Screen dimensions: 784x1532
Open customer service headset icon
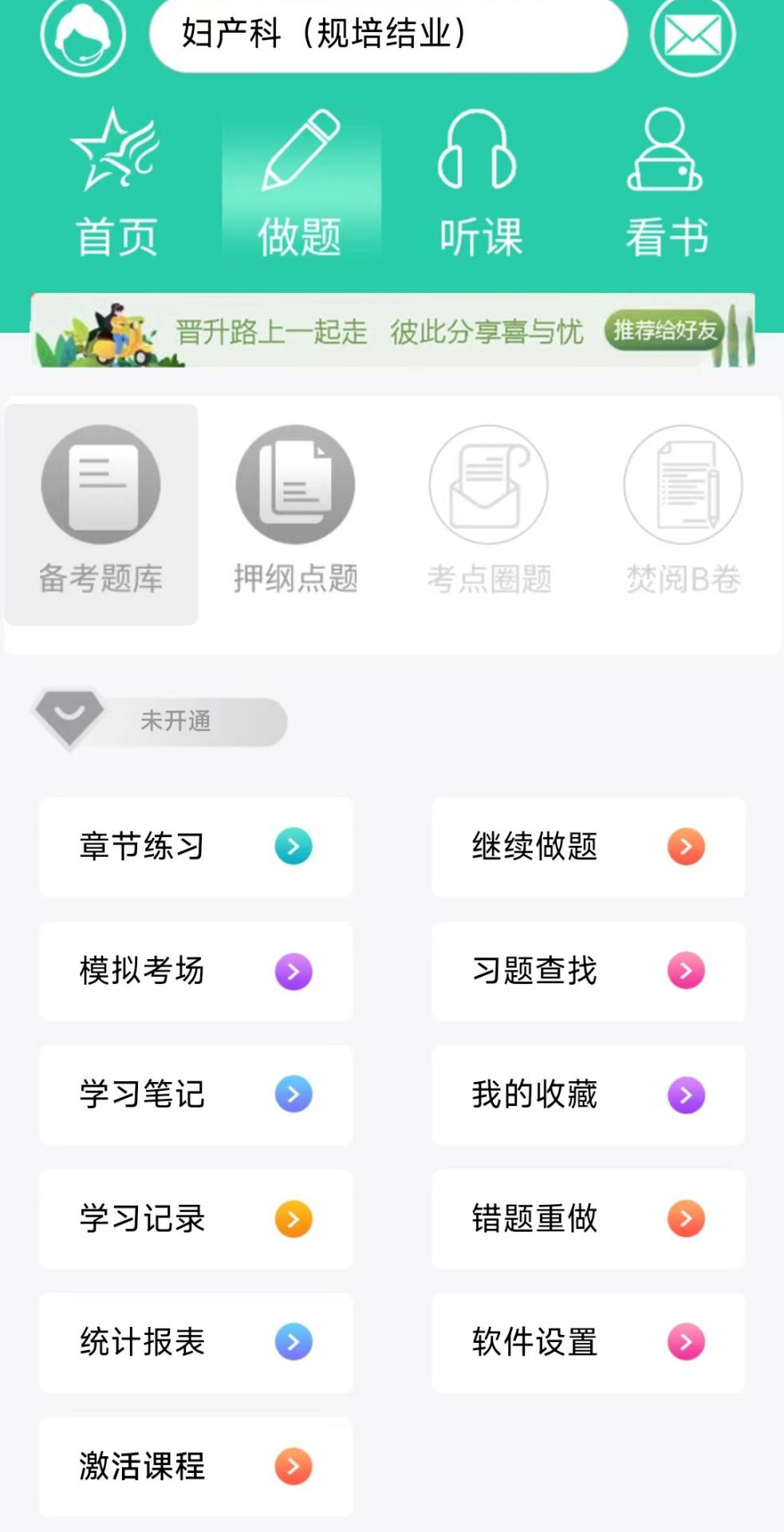[83, 36]
